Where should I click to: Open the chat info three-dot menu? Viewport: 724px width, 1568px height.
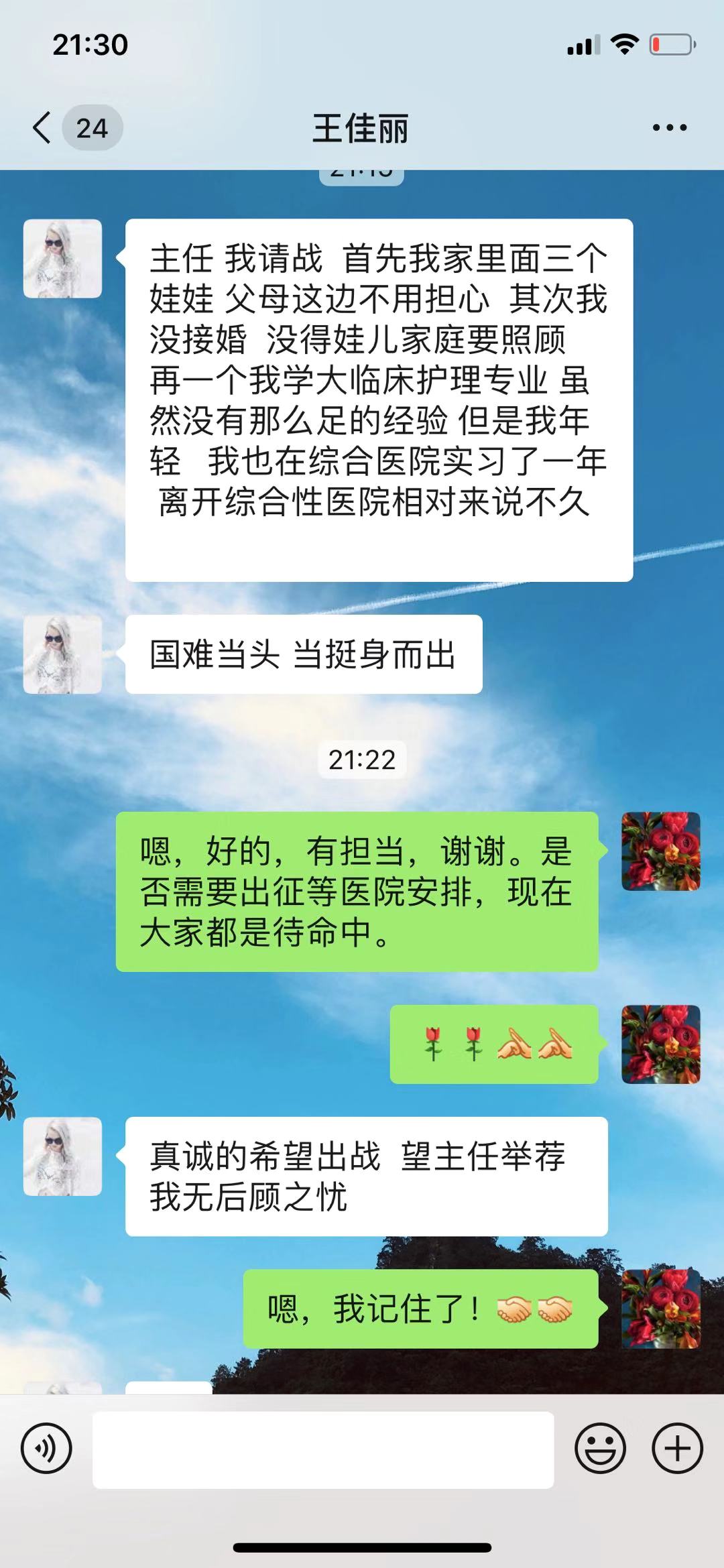coord(669,127)
